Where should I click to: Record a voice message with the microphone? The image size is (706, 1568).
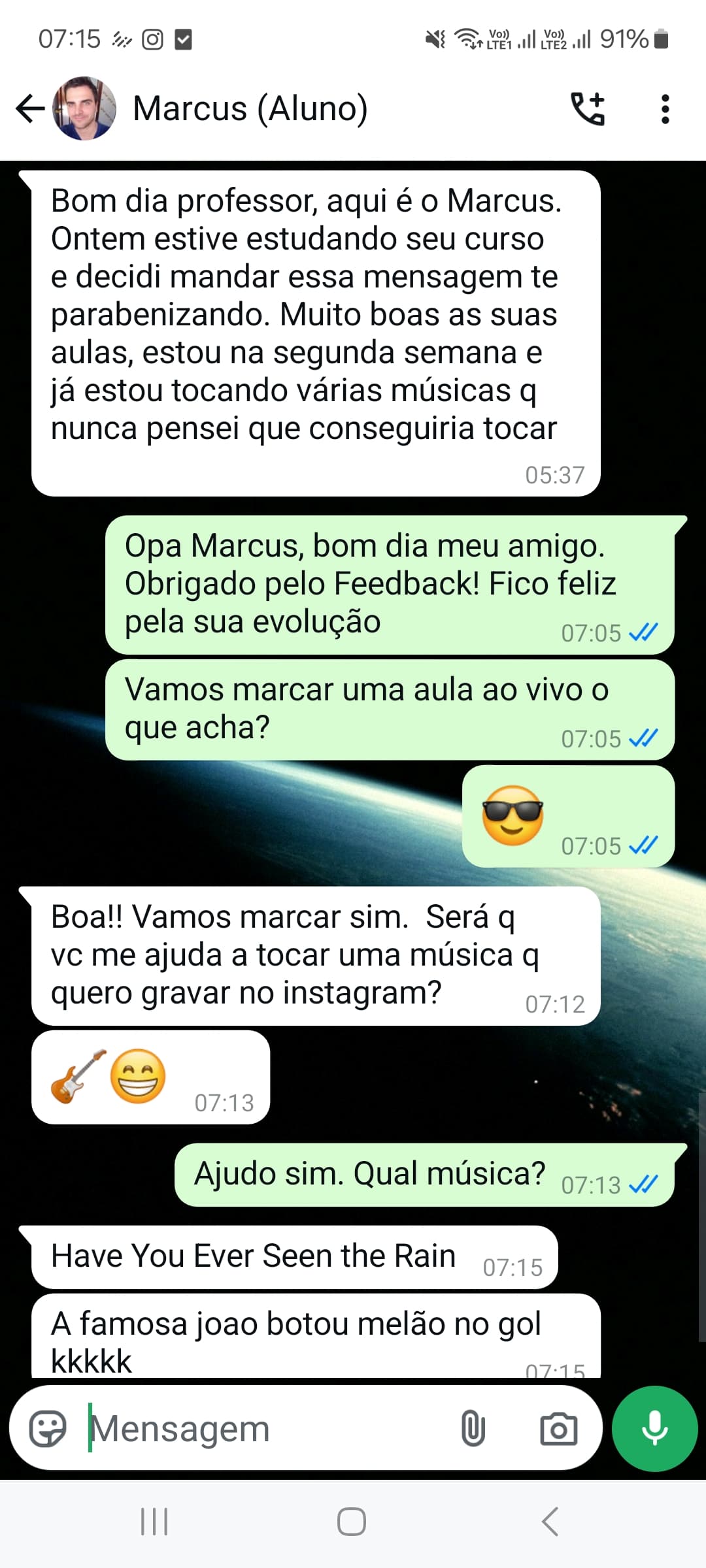[x=654, y=1429]
